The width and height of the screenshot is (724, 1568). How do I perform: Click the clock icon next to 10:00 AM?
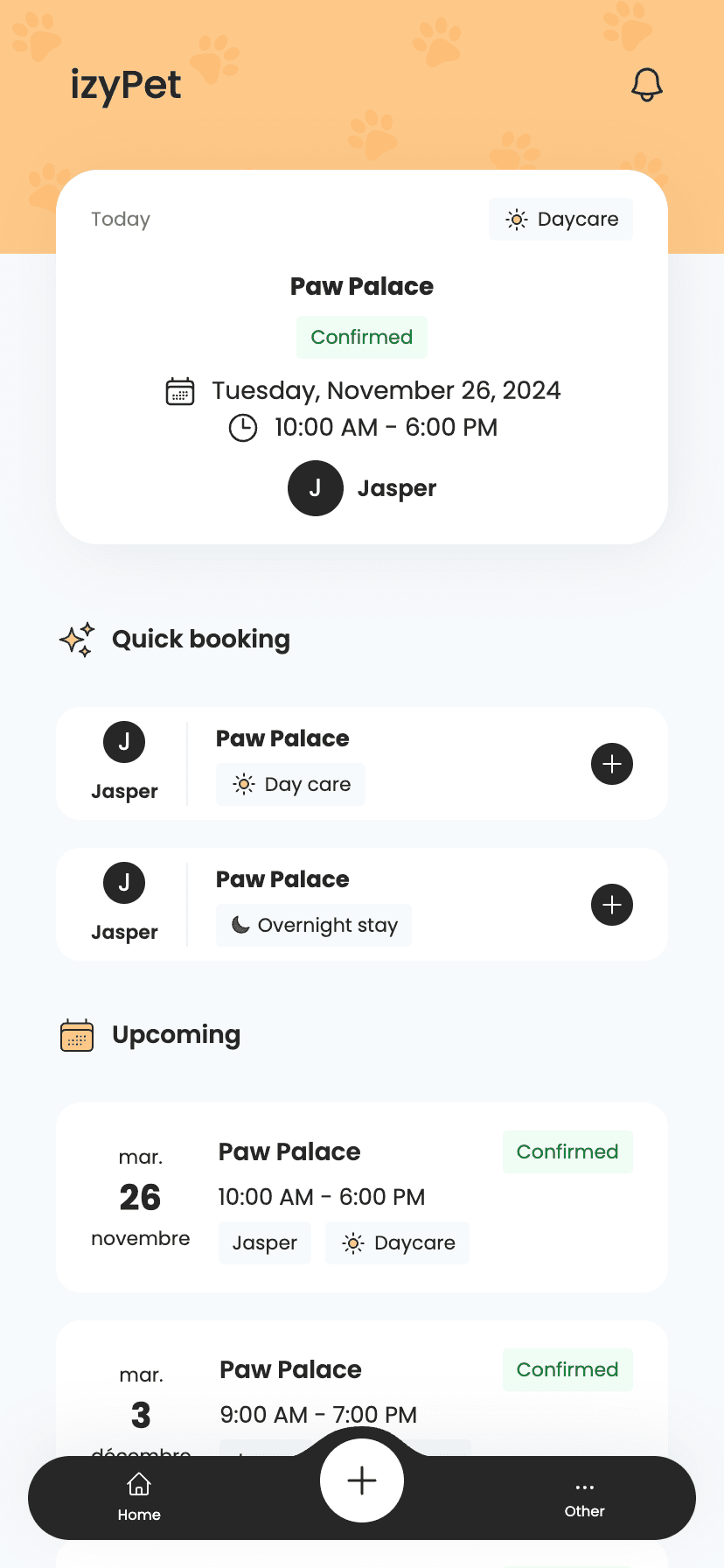click(243, 428)
